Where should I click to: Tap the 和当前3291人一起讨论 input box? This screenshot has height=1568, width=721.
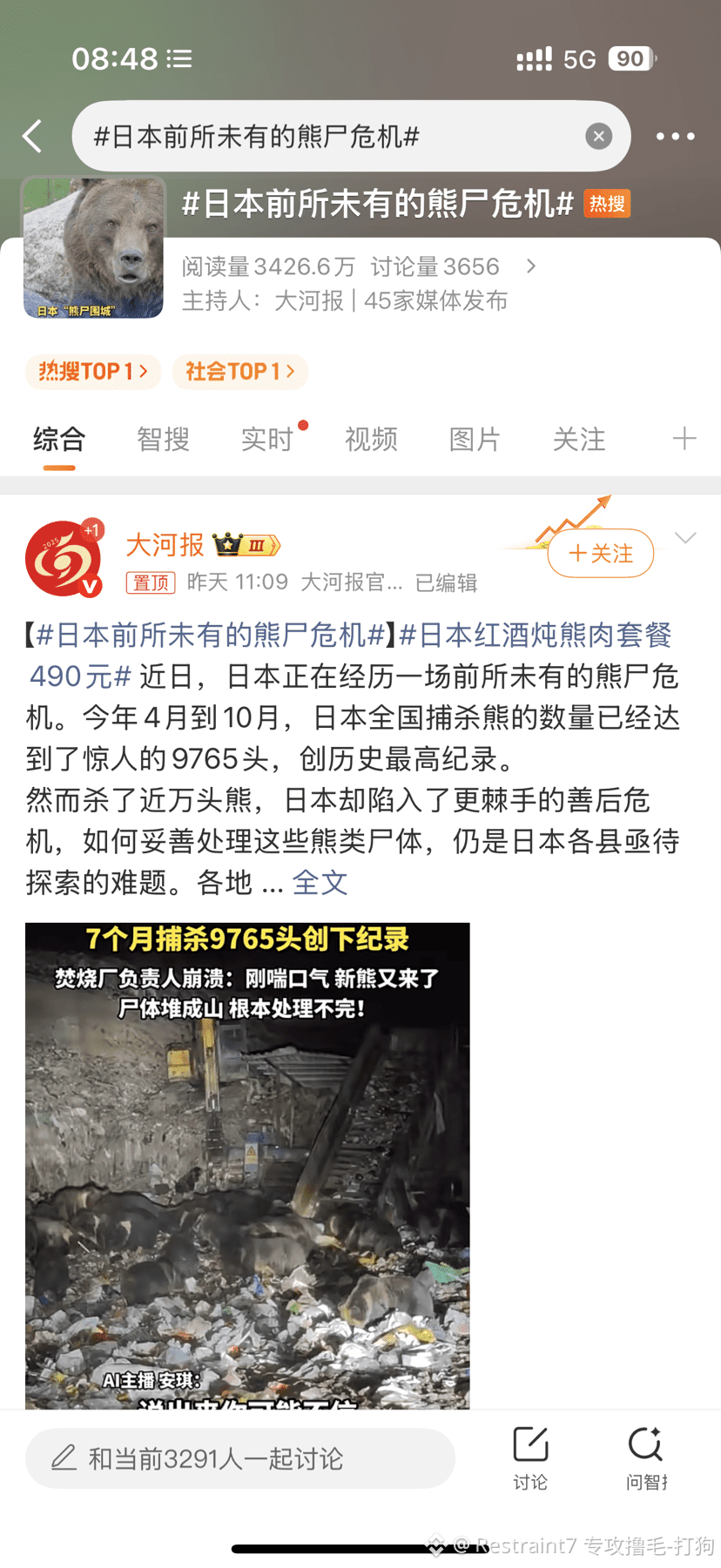[239, 1458]
